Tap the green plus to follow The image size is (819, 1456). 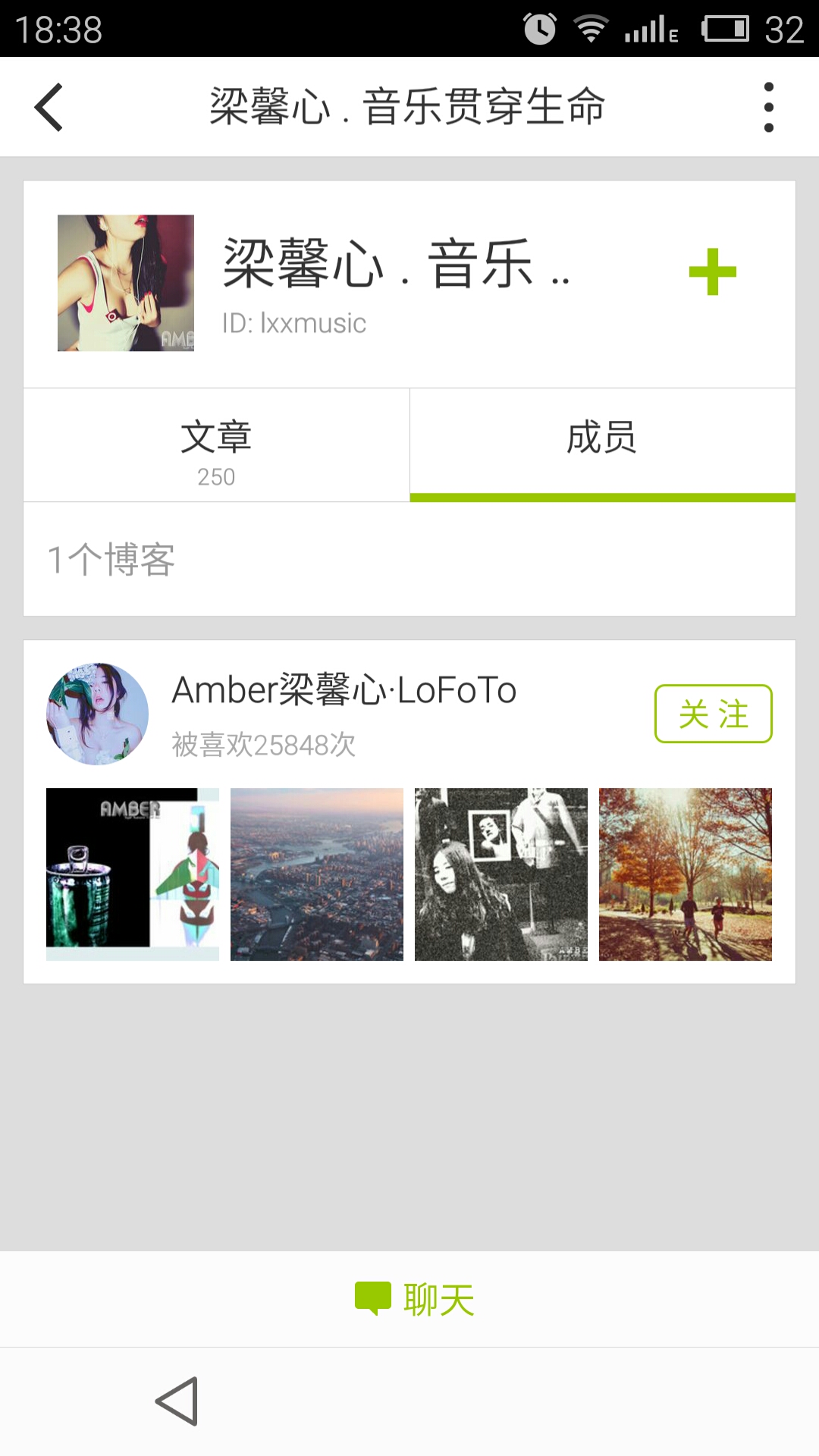712,271
